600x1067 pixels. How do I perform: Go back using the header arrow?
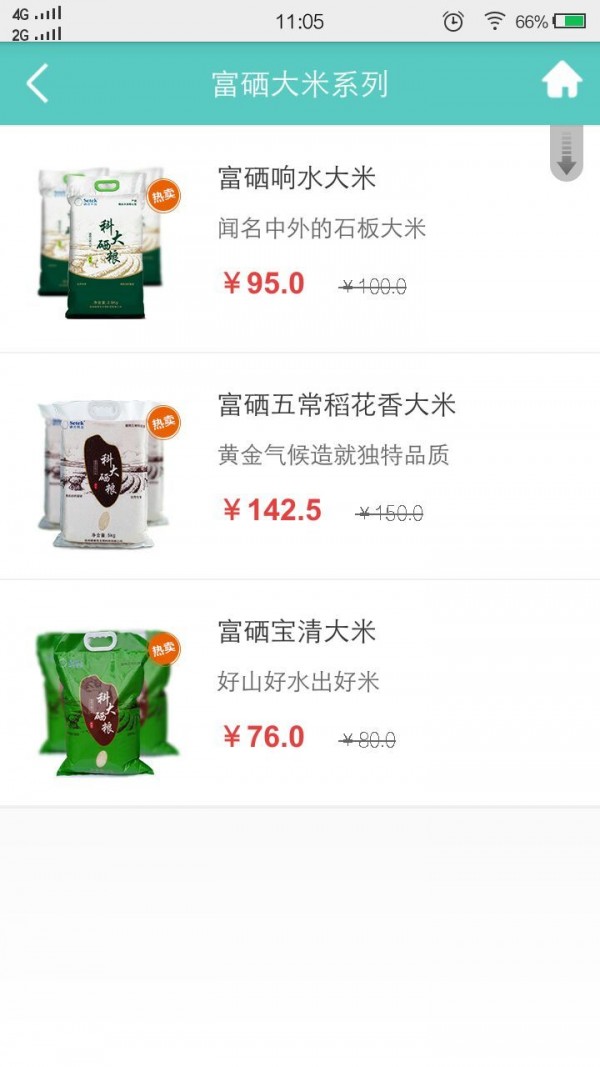pos(37,84)
